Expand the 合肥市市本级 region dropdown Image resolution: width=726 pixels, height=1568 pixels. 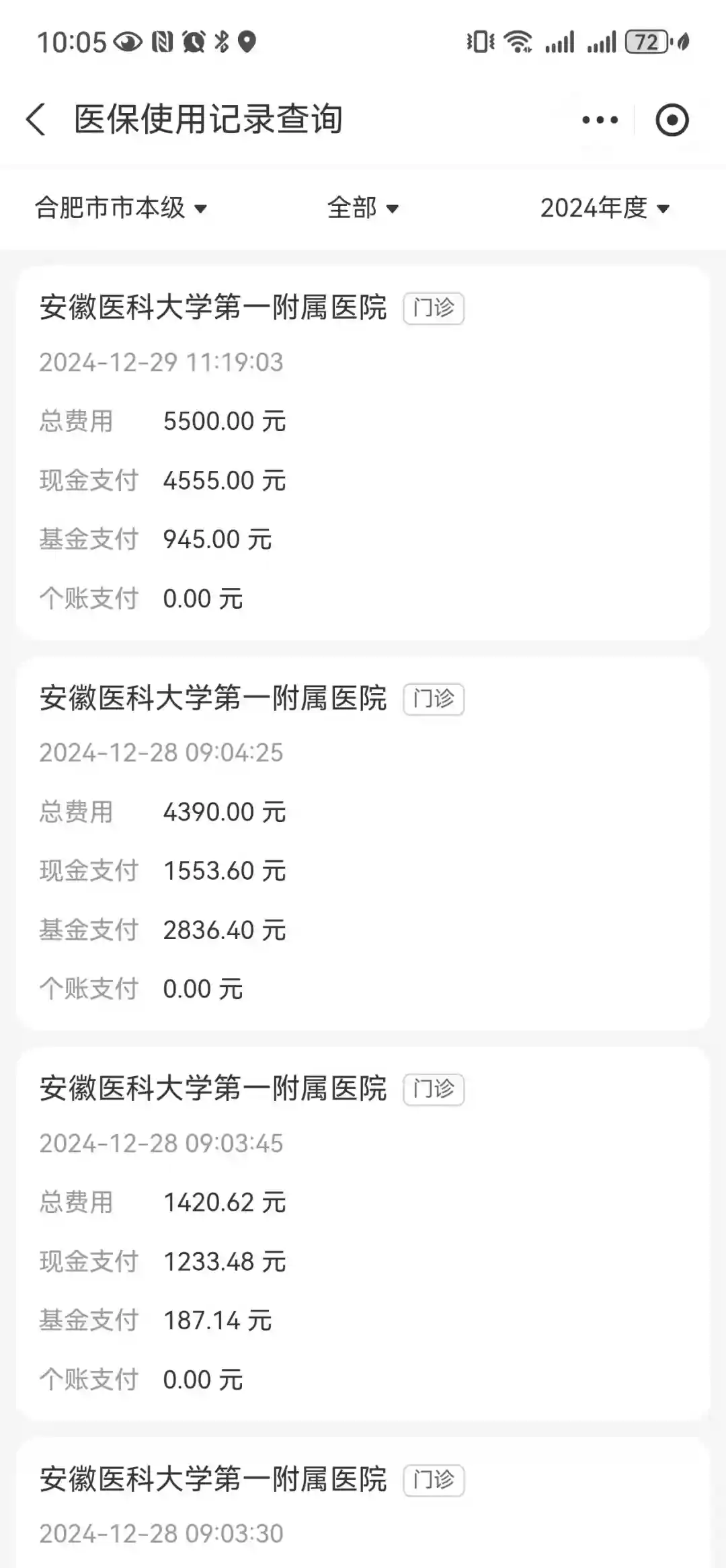tap(121, 208)
